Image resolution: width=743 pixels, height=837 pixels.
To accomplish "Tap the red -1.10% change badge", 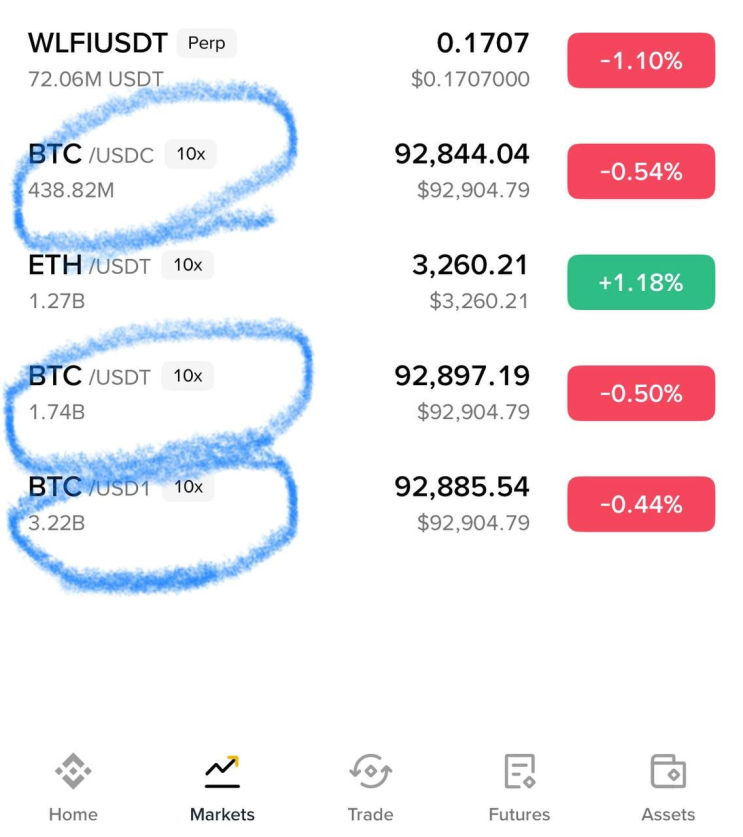I will 641,60.
